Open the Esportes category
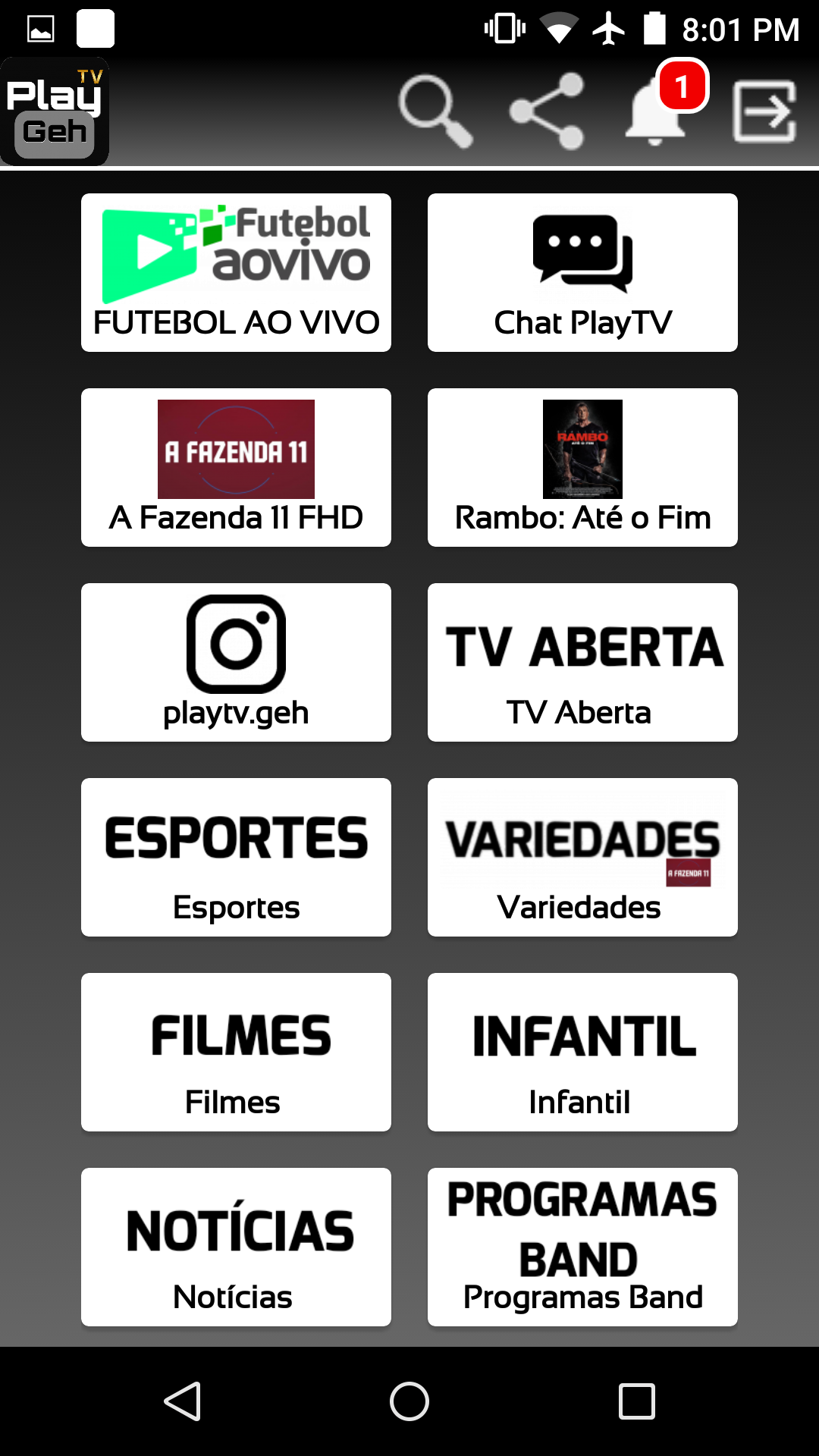 (x=236, y=857)
